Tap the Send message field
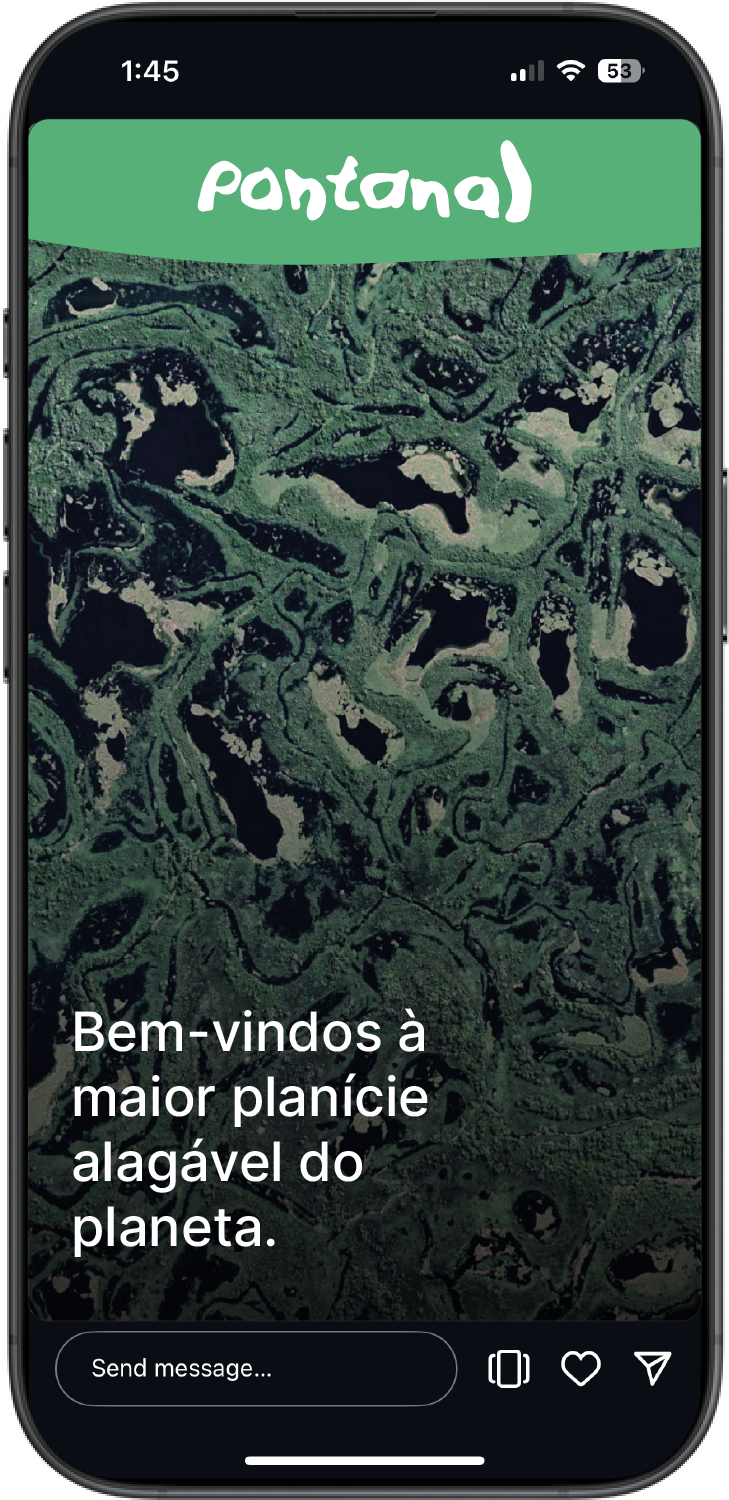The height and width of the screenshot is (1500, 729). 255,1368
